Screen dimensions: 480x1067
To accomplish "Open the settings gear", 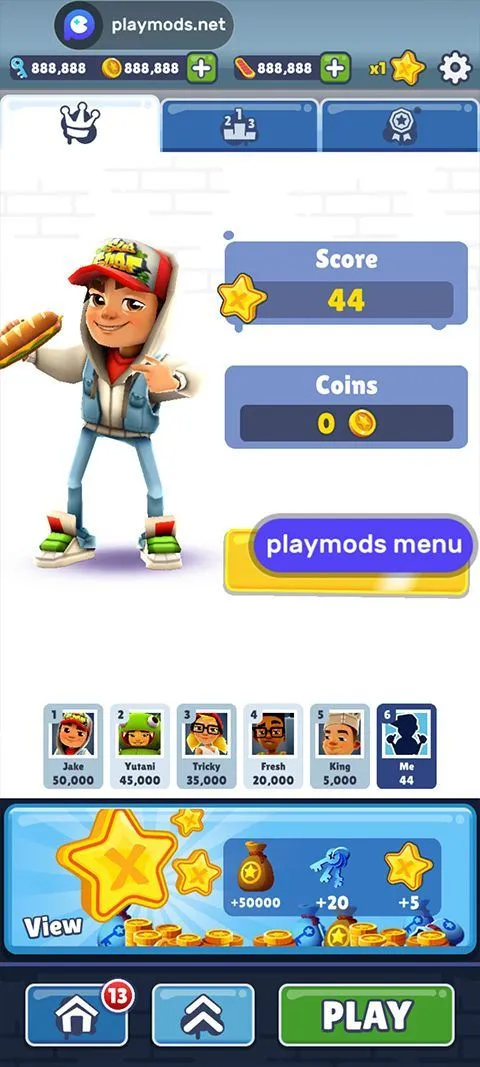I will pyautogui.click(x=455, y=68).
